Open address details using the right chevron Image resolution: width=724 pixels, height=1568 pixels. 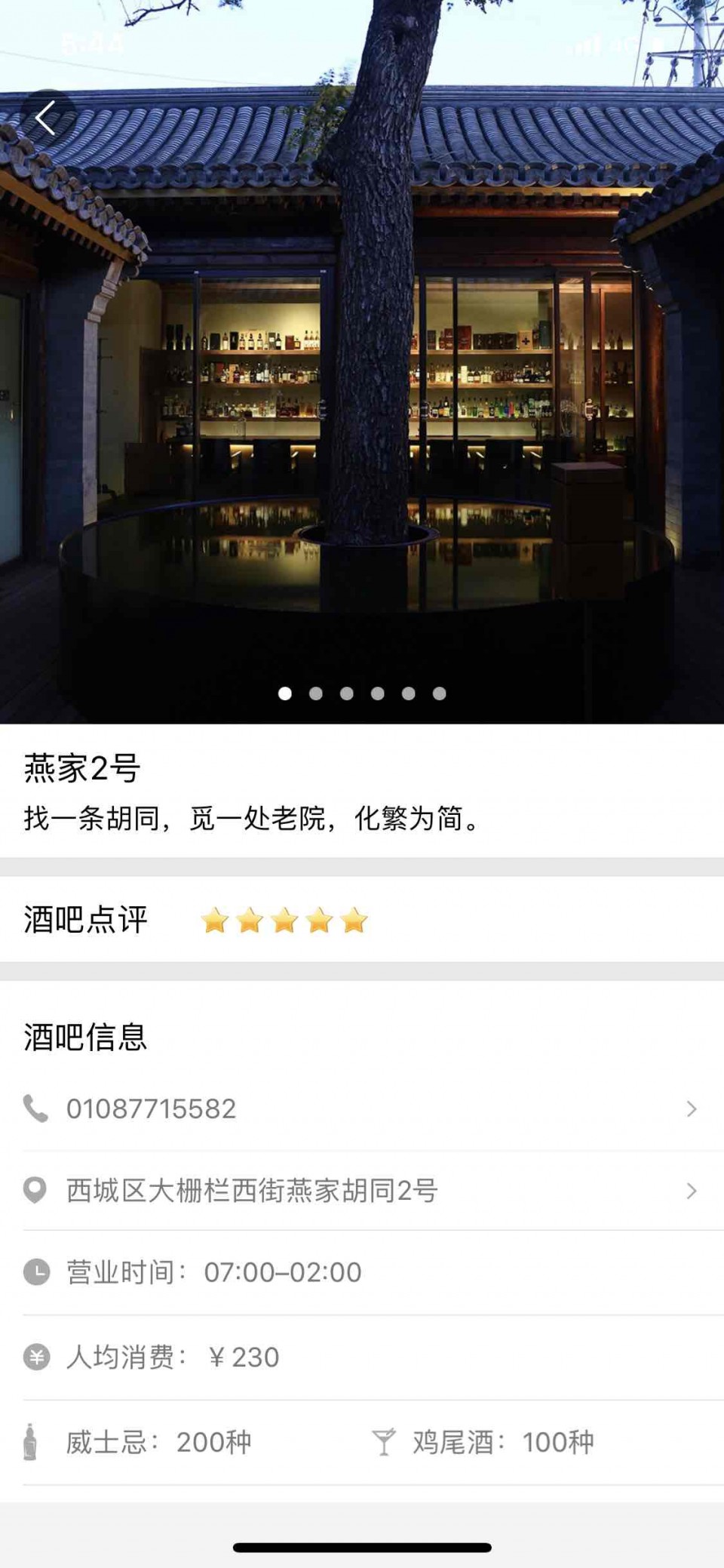click(691, 1191)
